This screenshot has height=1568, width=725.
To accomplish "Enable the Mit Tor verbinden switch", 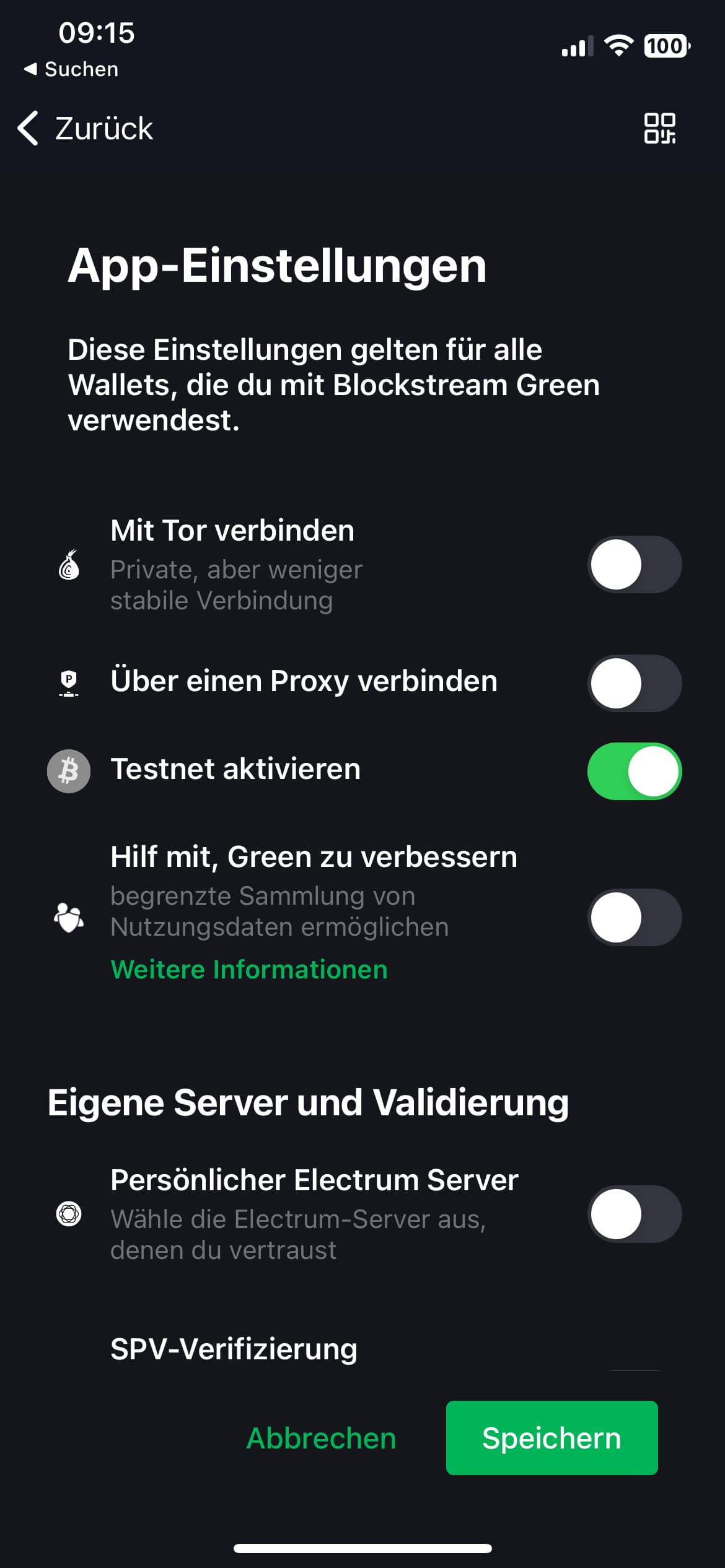I will (635, 564).
